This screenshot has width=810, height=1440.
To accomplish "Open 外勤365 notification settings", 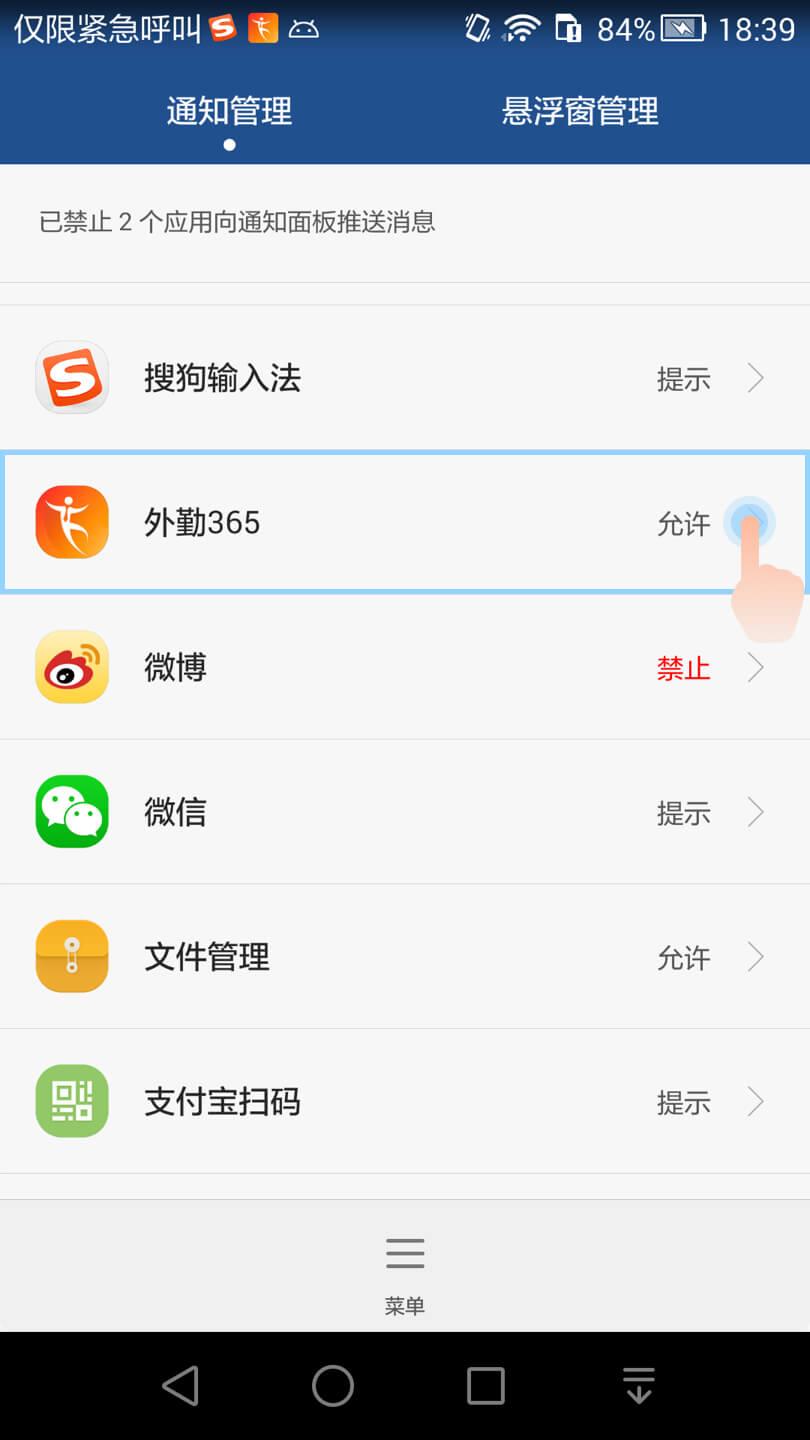I will [404, 522].
